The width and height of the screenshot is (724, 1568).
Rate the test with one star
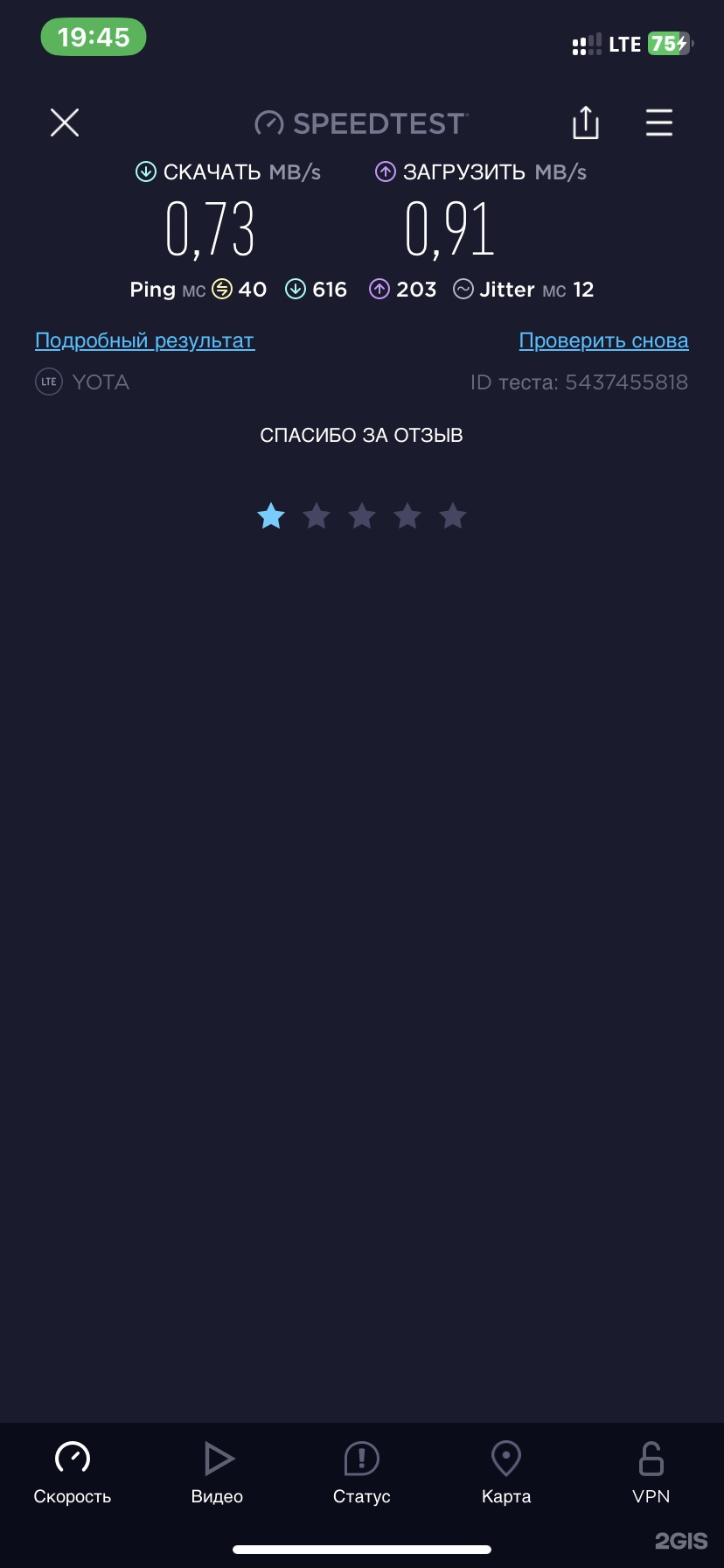pos(271,516)
